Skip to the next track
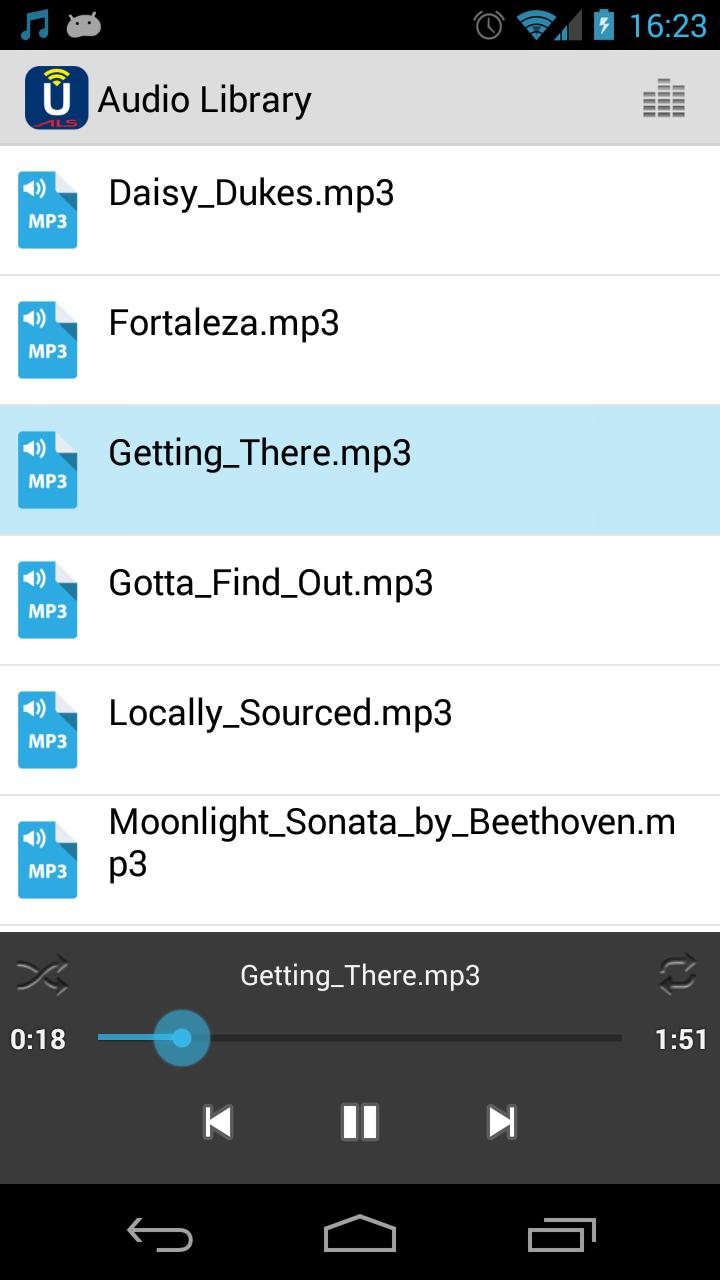The height and width of the screenshot is (1280, 720). [x=502, y=1122]
